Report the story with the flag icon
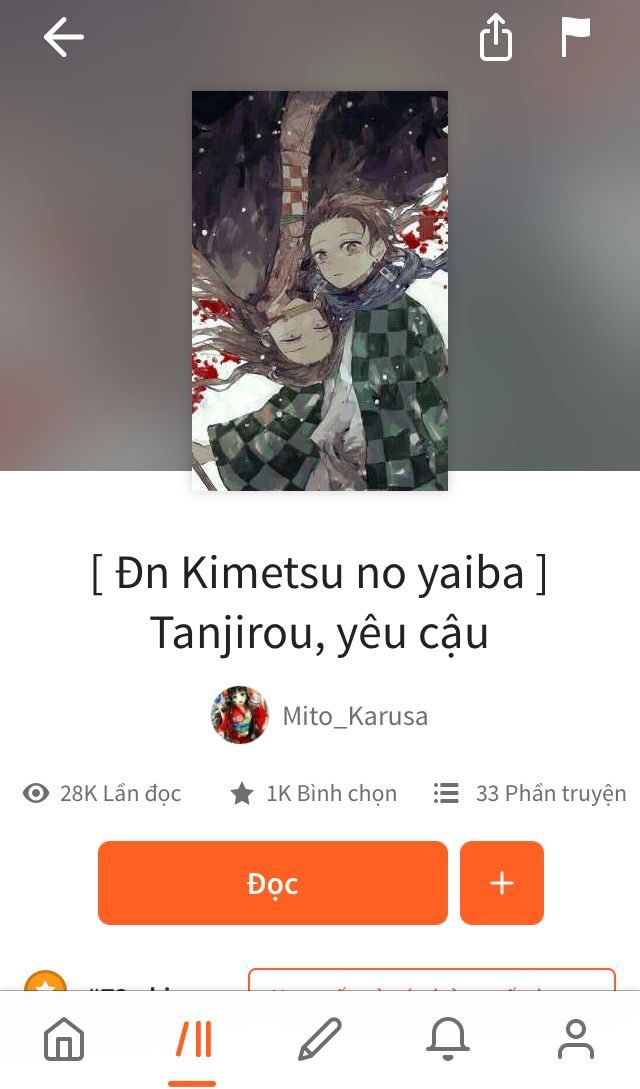 tap(575, 37)
